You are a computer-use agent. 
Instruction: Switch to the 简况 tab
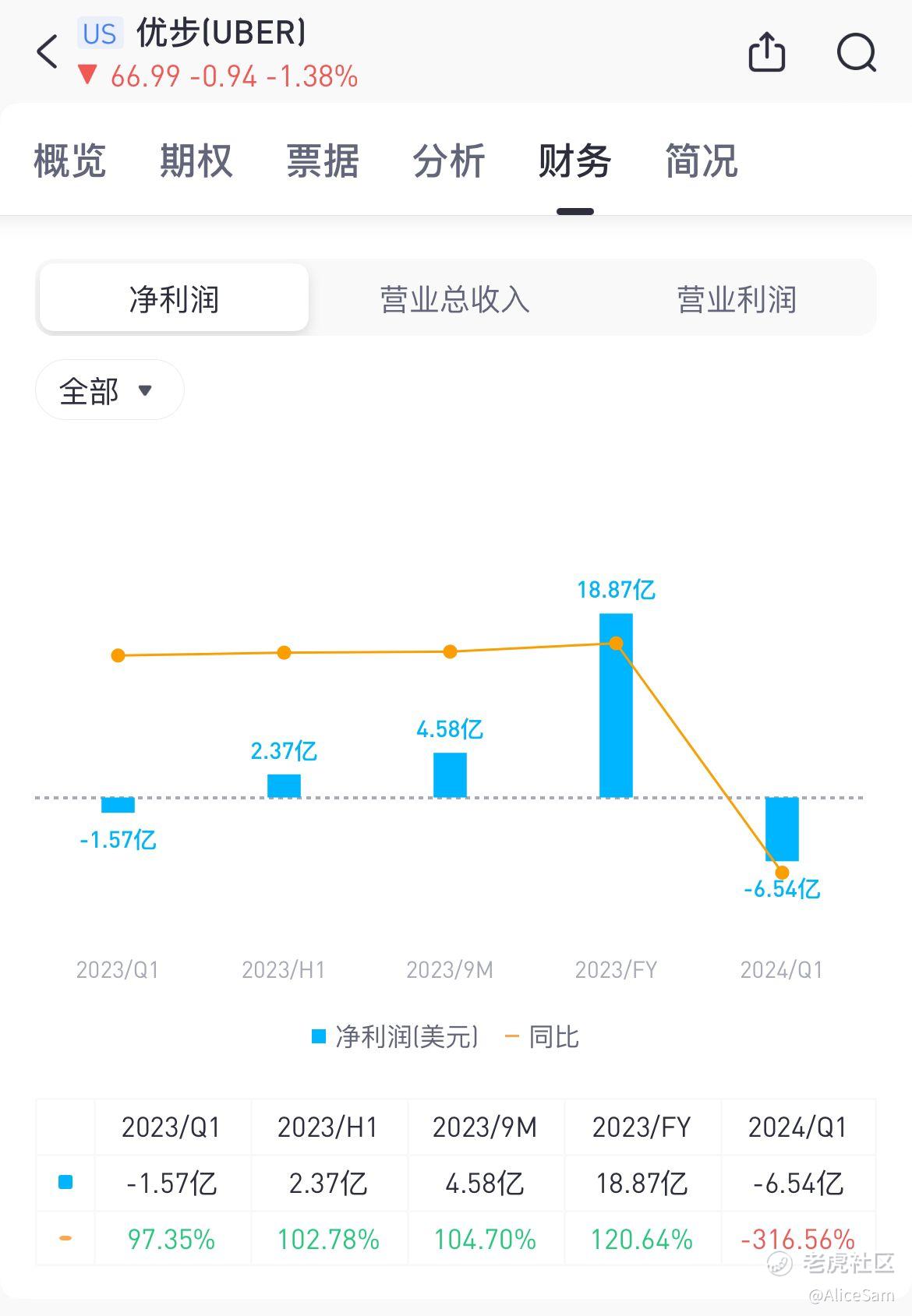coord(702,161)
